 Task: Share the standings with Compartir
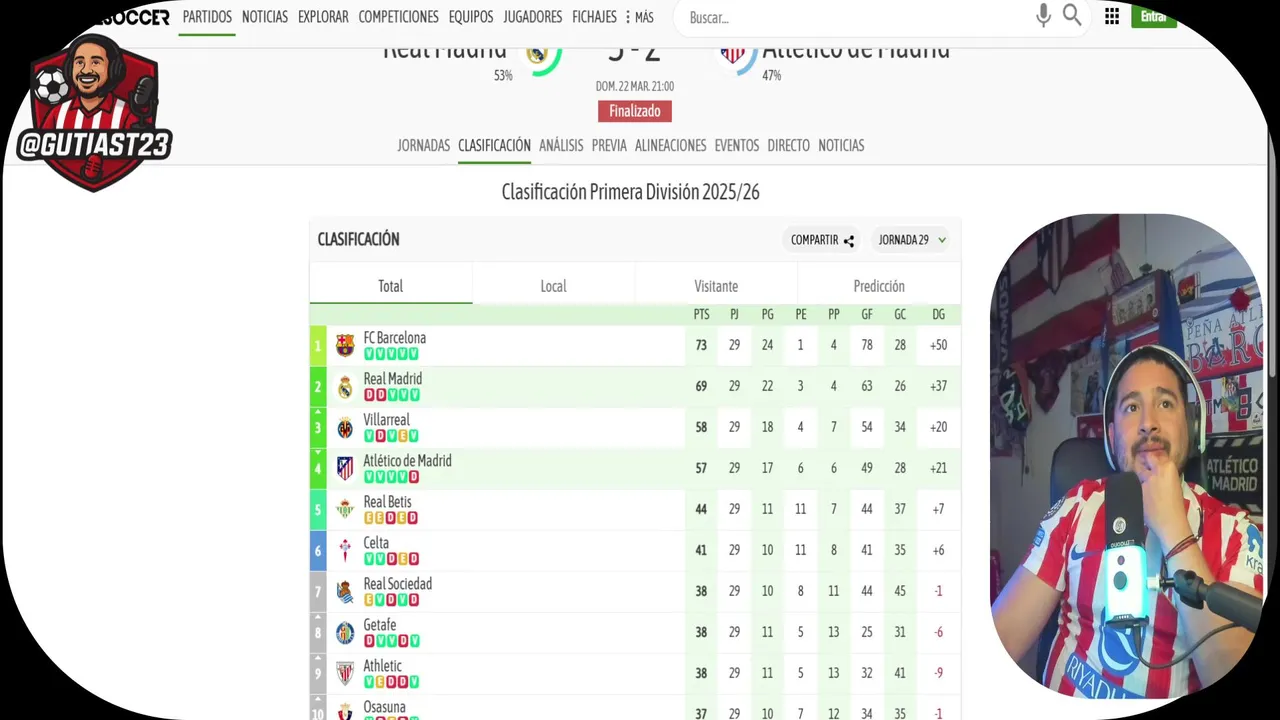tap(822, 240)
